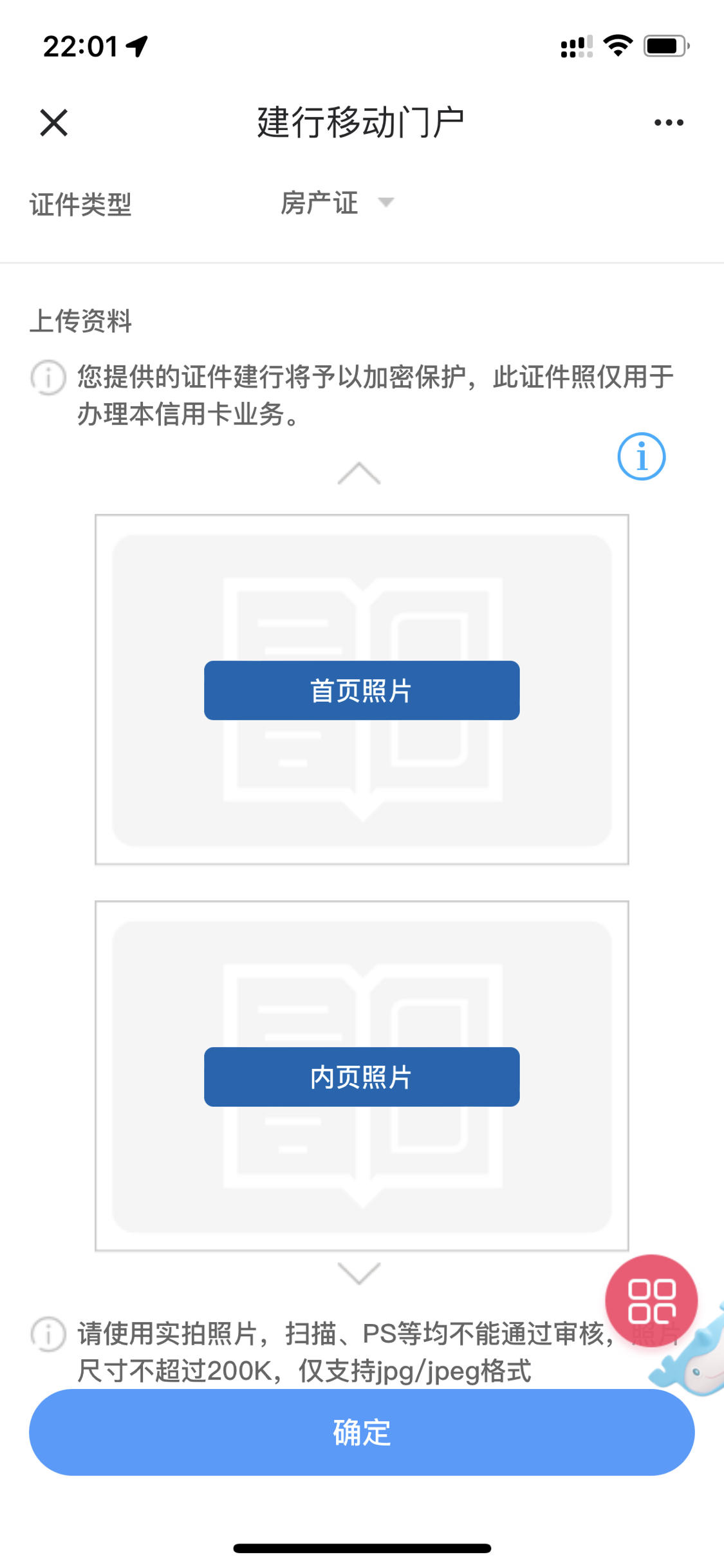Tap the 证件类型 field label
Viewport: 724px width, 1568px height.
tap(80, 203)
